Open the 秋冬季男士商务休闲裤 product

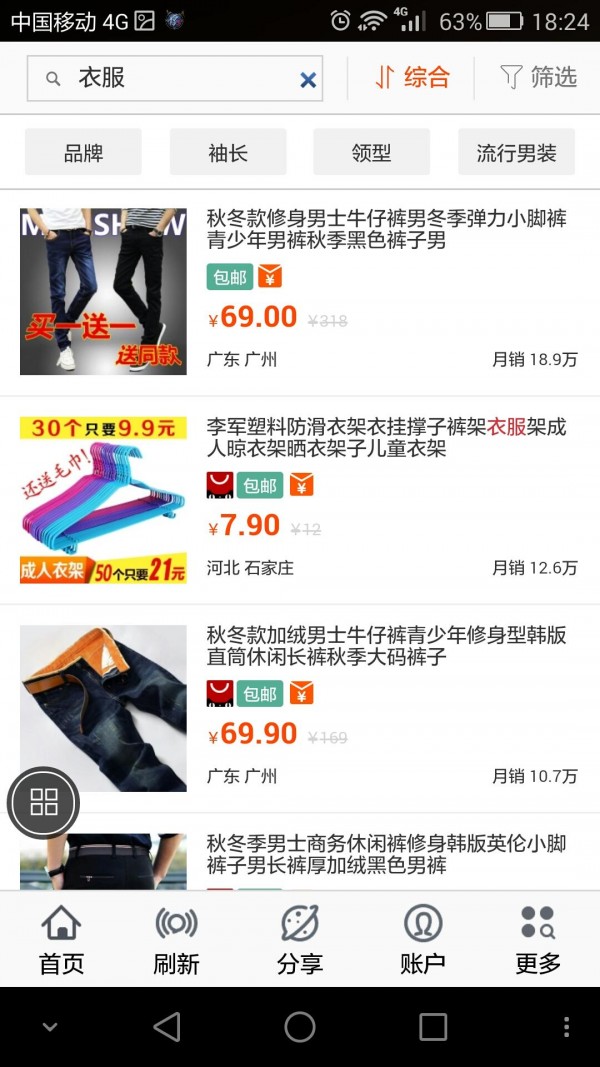click(385, 854)
